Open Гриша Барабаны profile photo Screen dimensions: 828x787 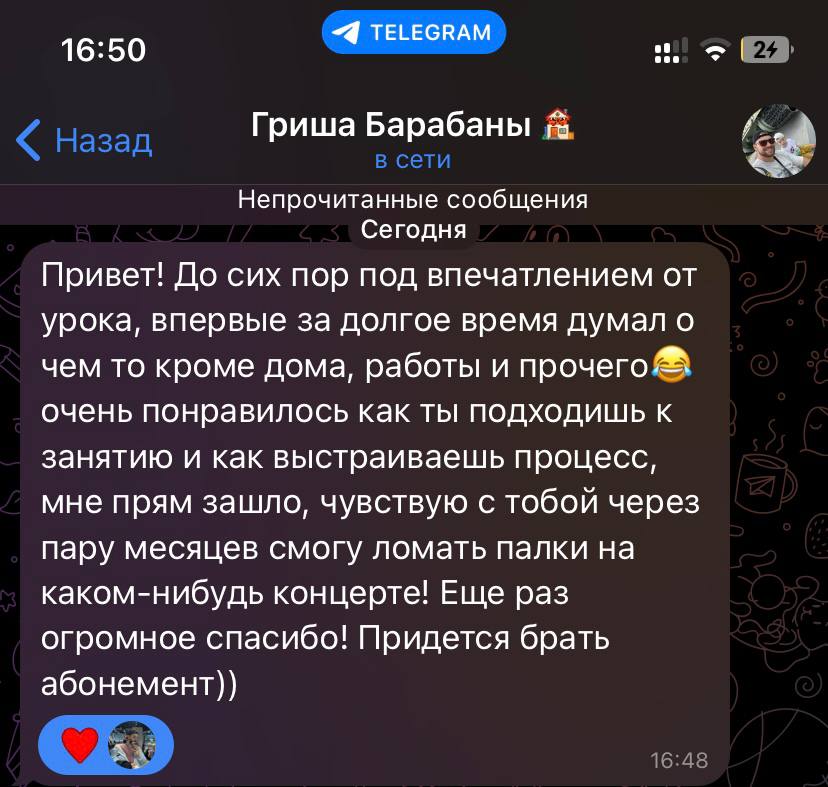(777, 141)
